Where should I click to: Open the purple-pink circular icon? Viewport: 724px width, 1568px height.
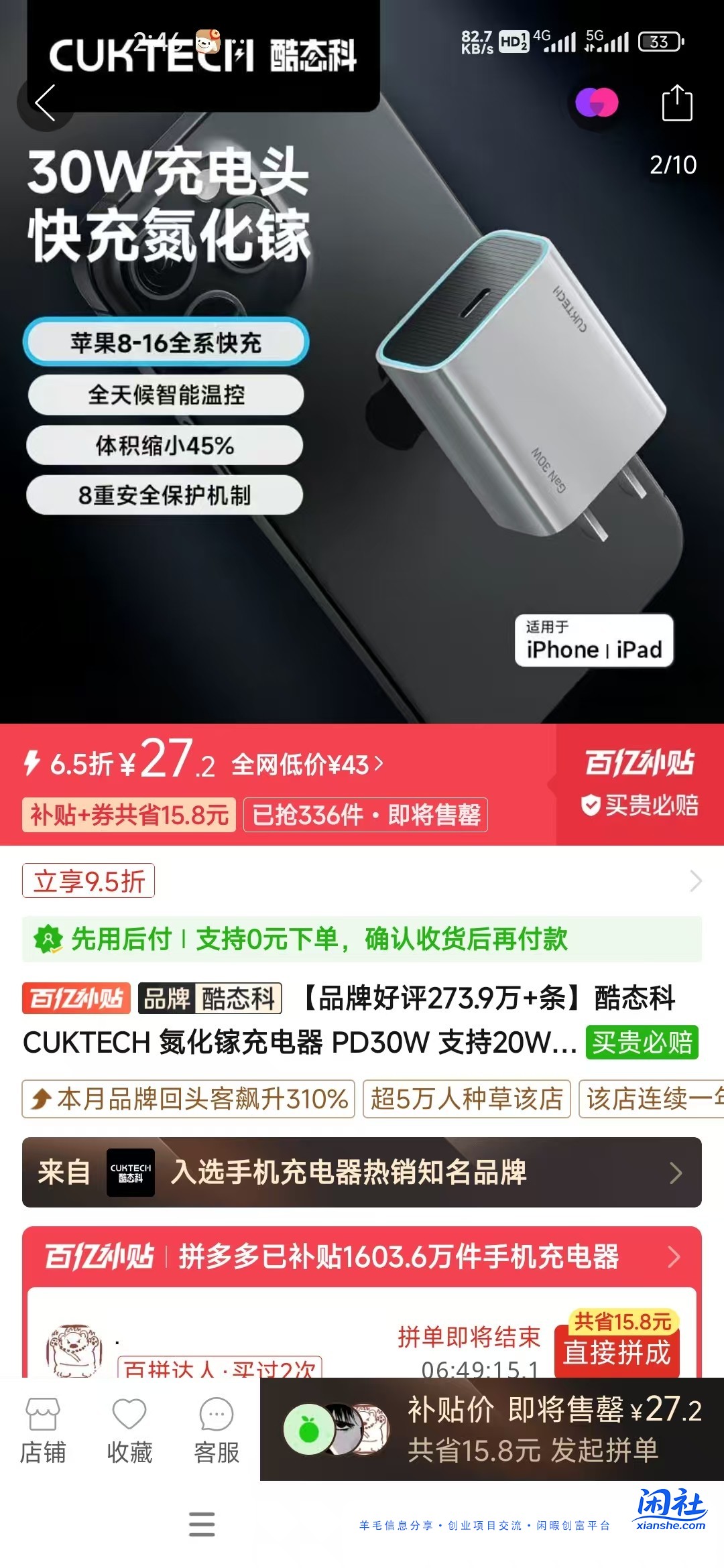click(x=597, y=103)
